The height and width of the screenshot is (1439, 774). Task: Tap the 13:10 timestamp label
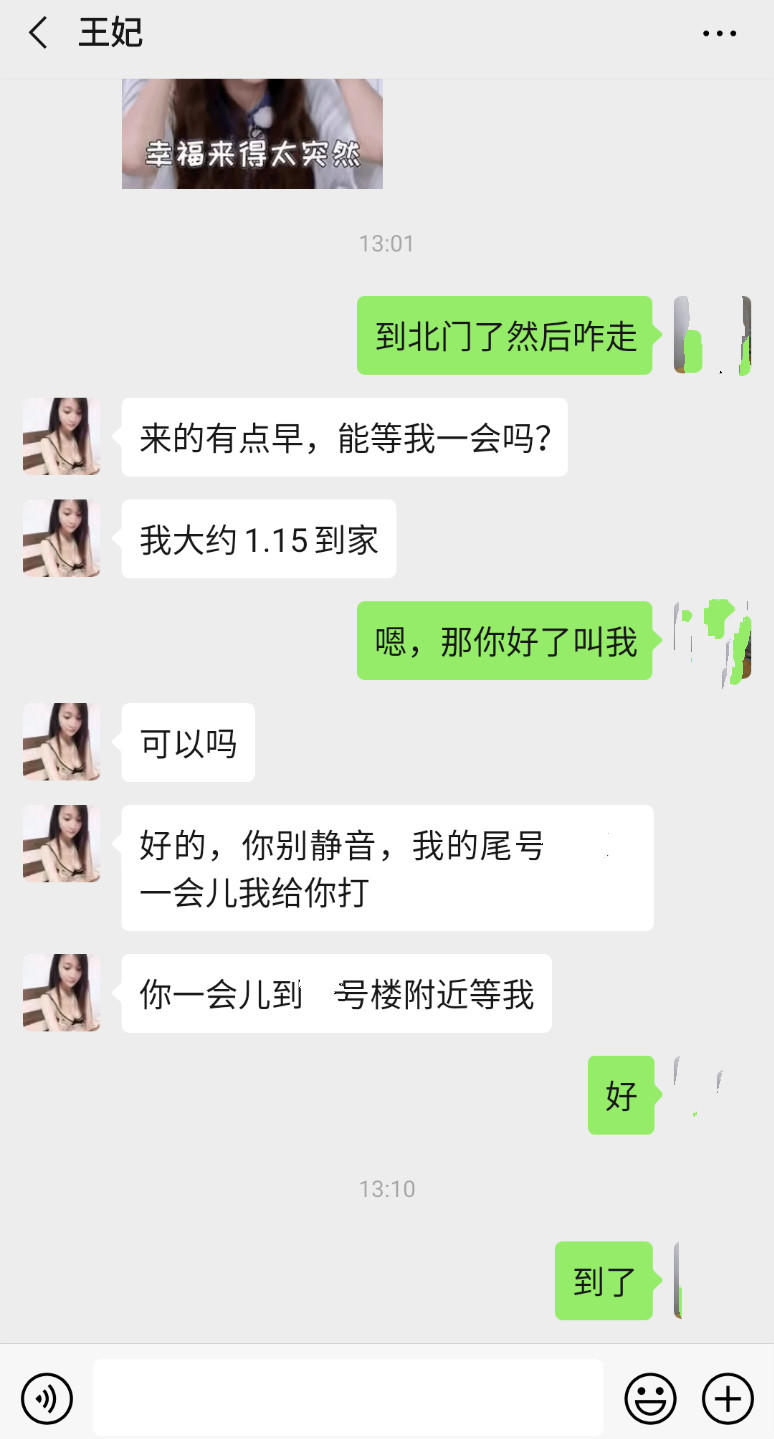coord(387,1189)
